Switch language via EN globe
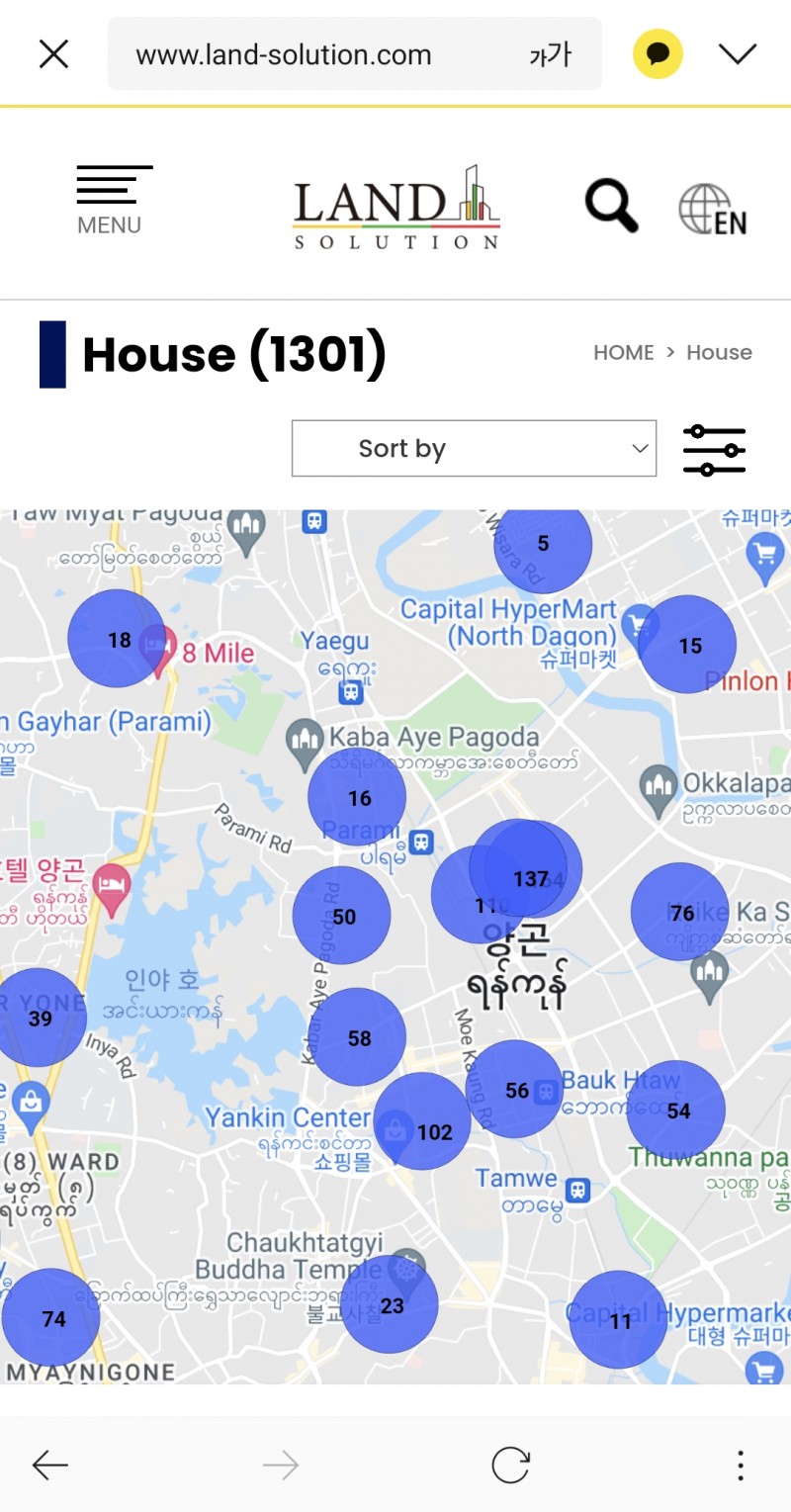791x1512 pixels. (x=713, y=211)
